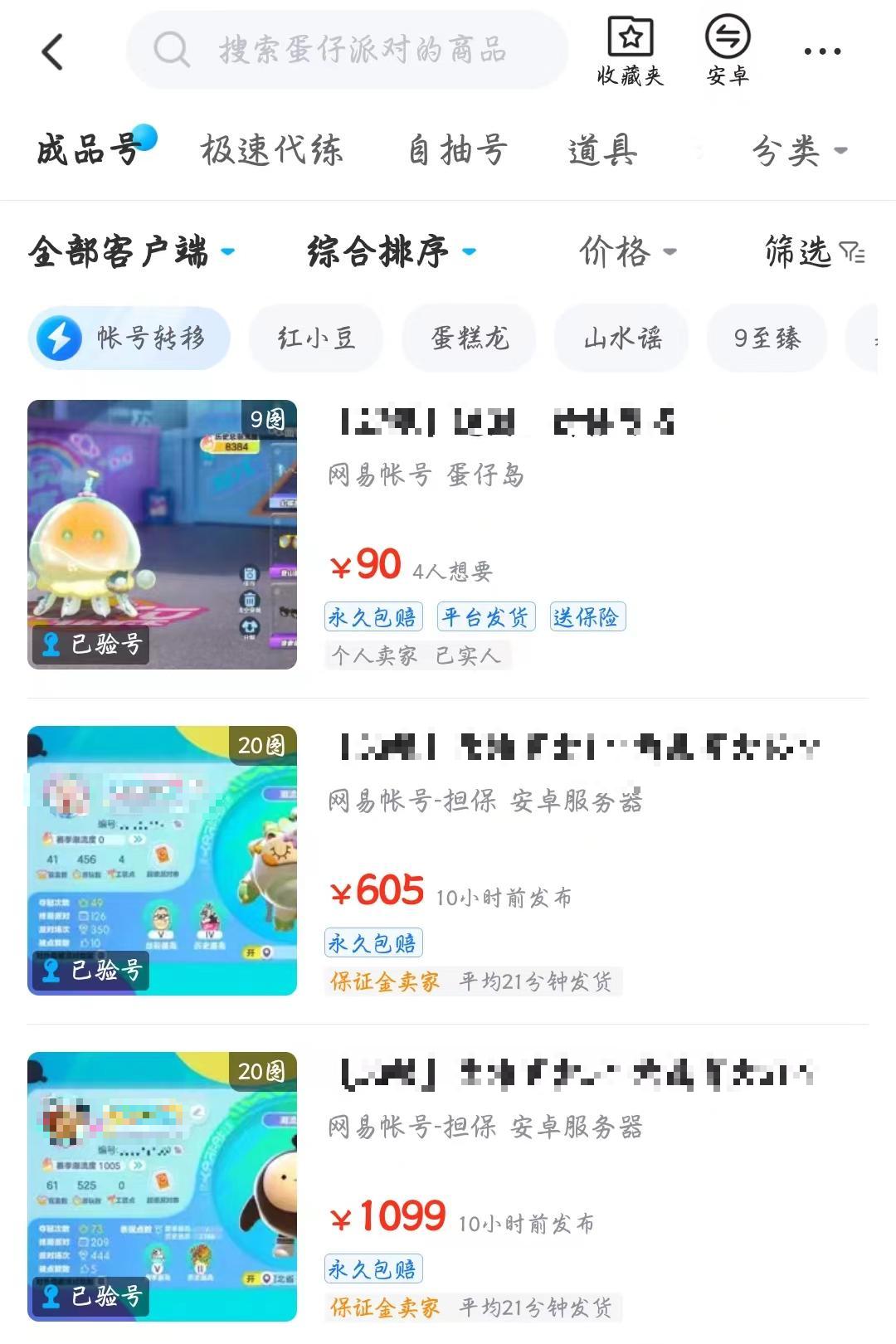
Task: Expand the 全部客户端 dropdown
Action: (x=131, y=251)
